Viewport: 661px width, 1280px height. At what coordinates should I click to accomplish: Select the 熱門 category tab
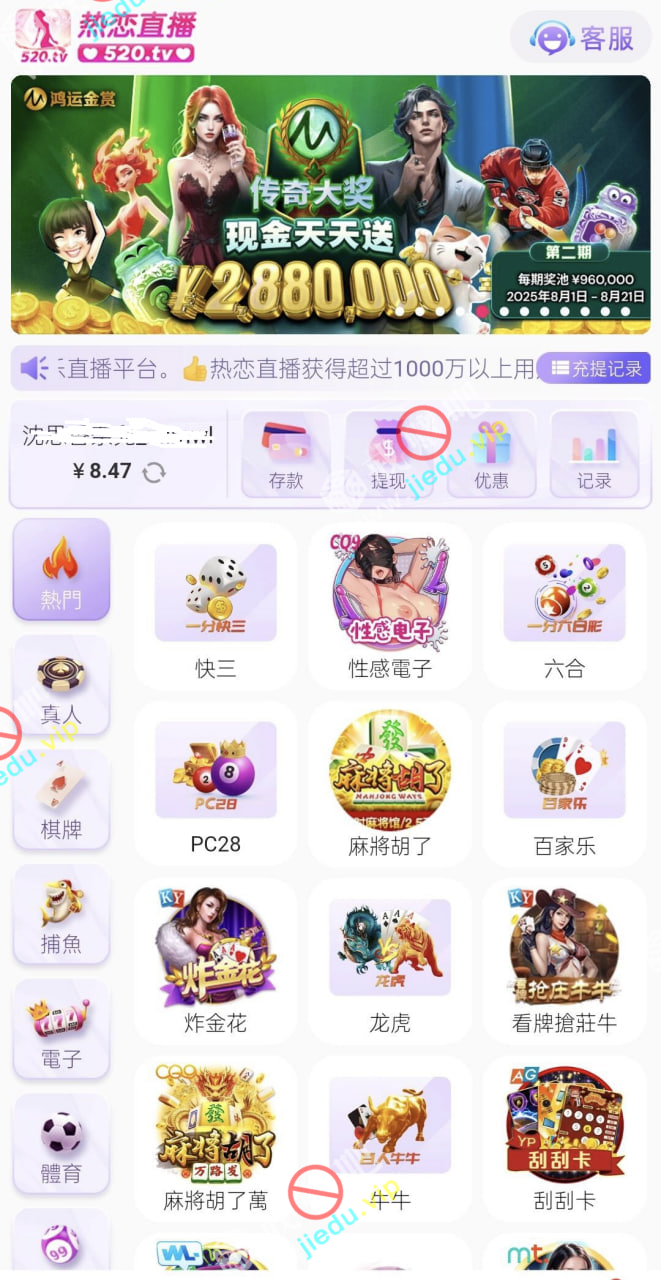[x=61, y=570]
